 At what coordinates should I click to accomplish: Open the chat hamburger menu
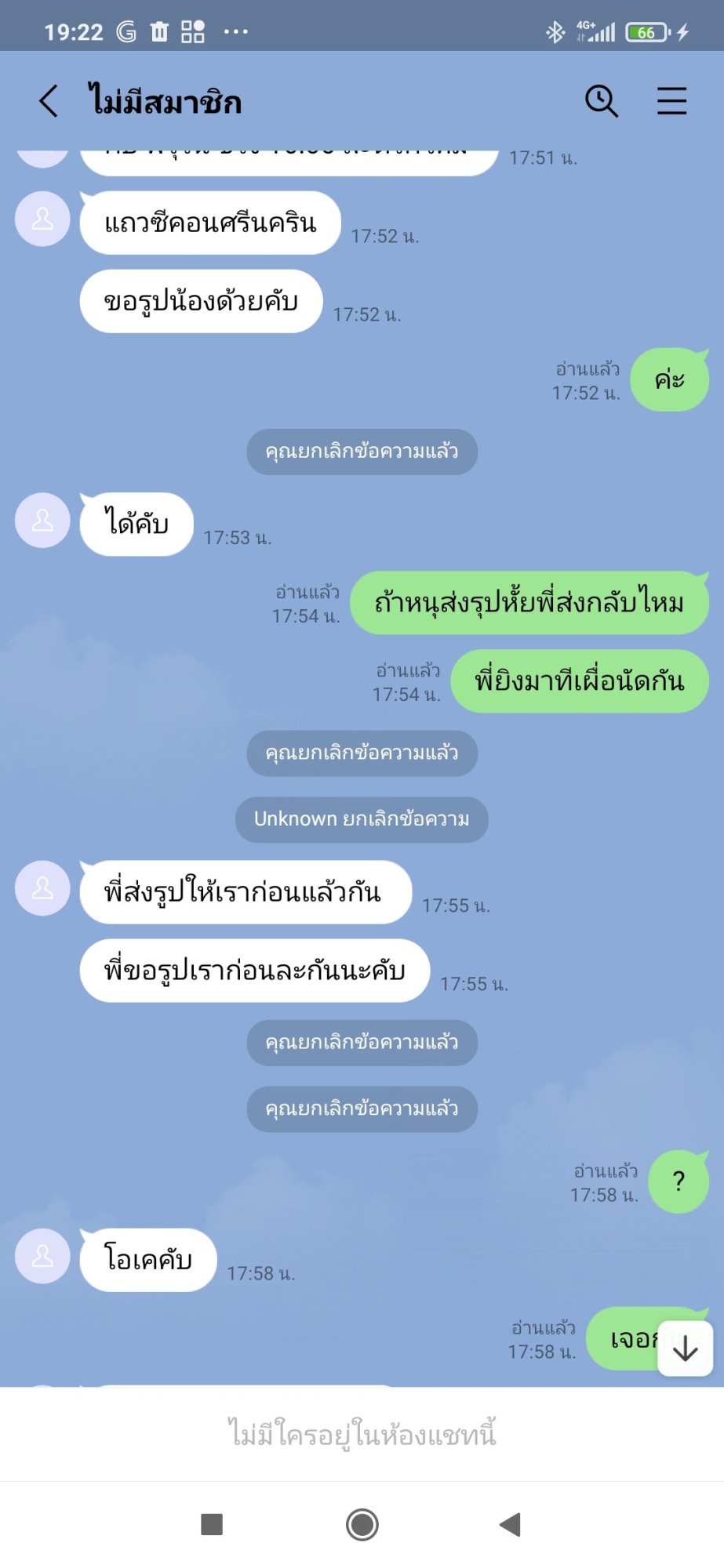point(671,101)
